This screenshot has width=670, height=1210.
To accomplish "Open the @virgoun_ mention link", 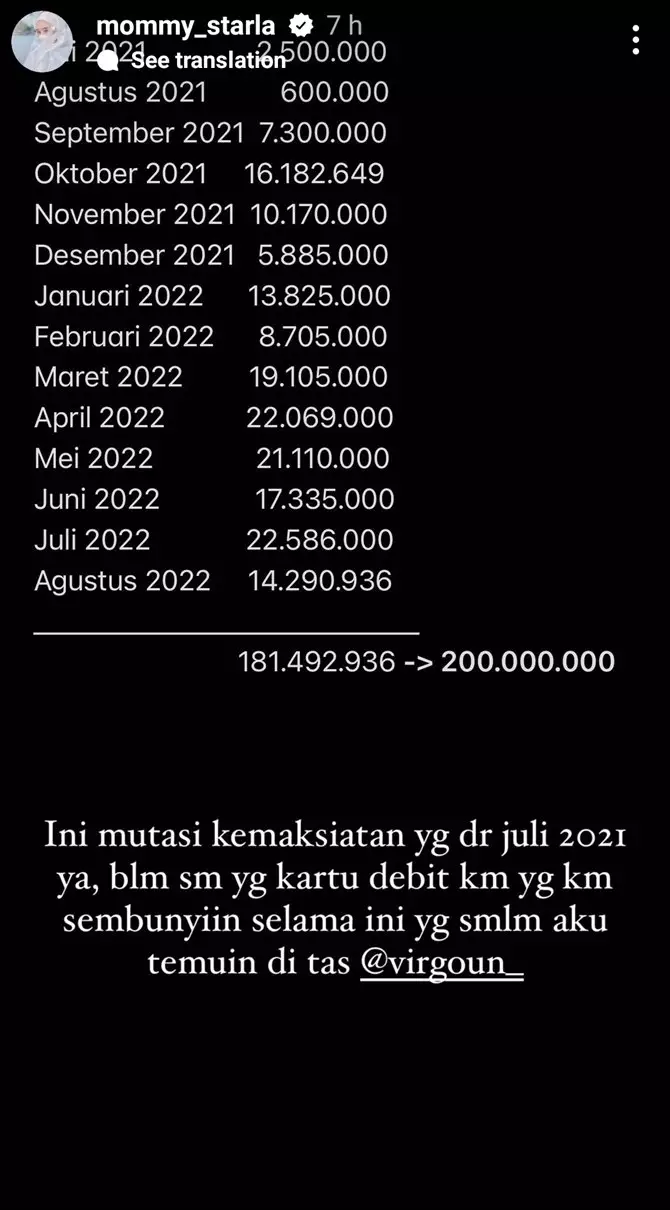I will 441,963.
